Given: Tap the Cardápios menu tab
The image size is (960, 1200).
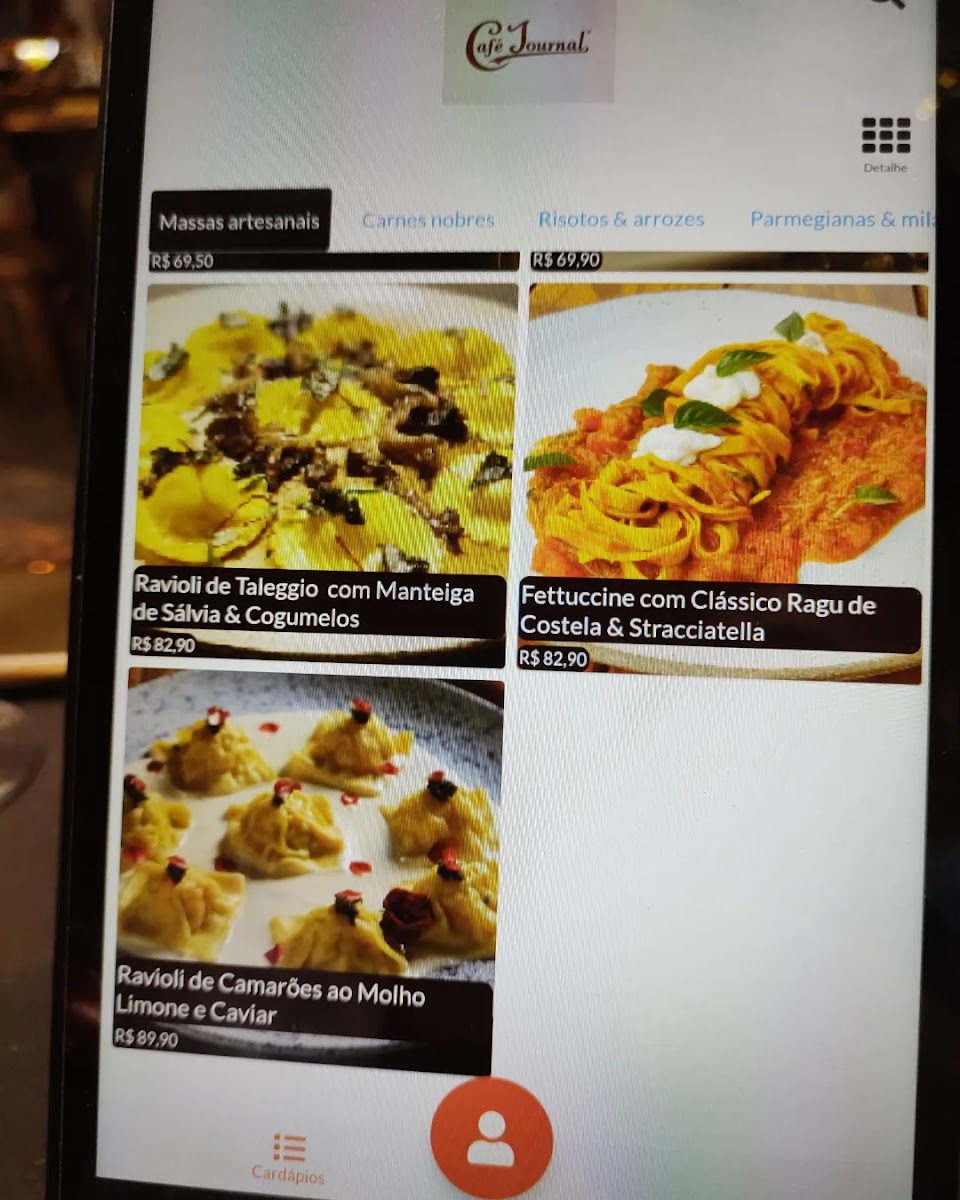Looking at the screenshot, I should point(289,1158).
